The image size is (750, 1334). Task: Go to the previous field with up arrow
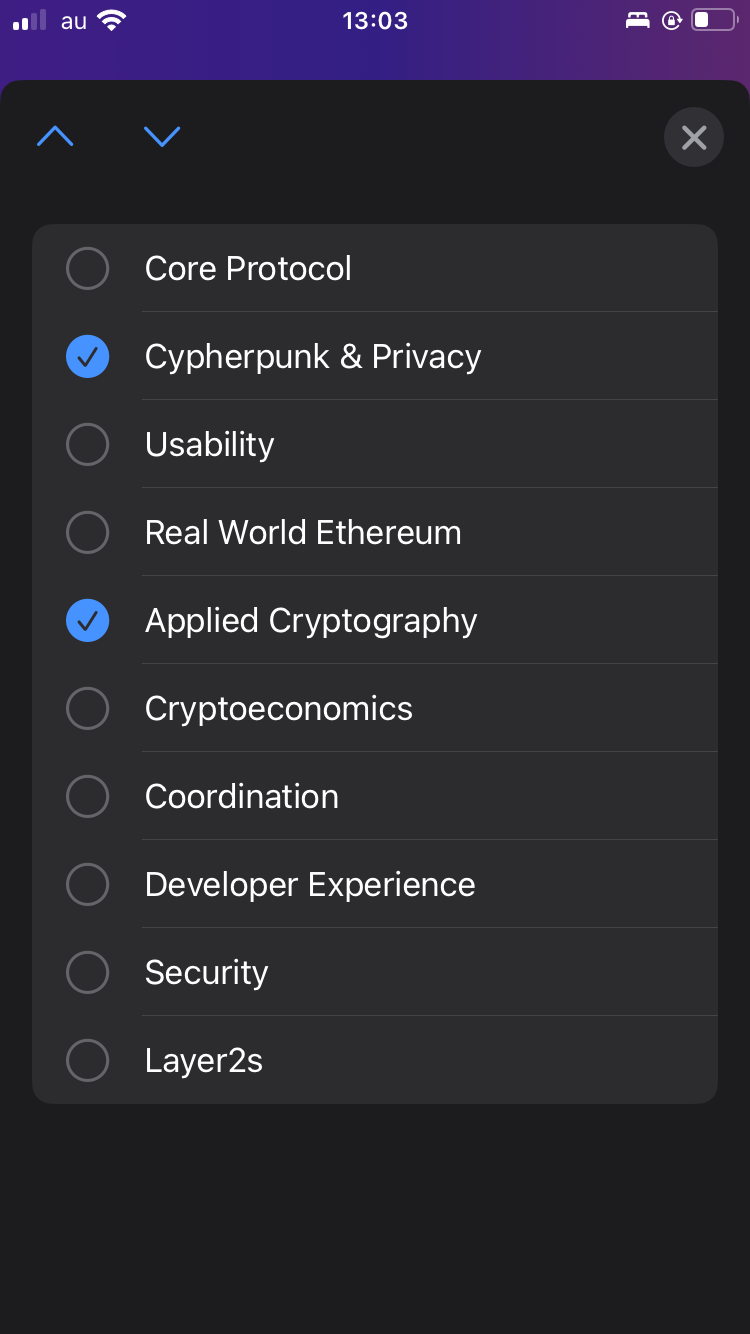(x=55, y=136)
